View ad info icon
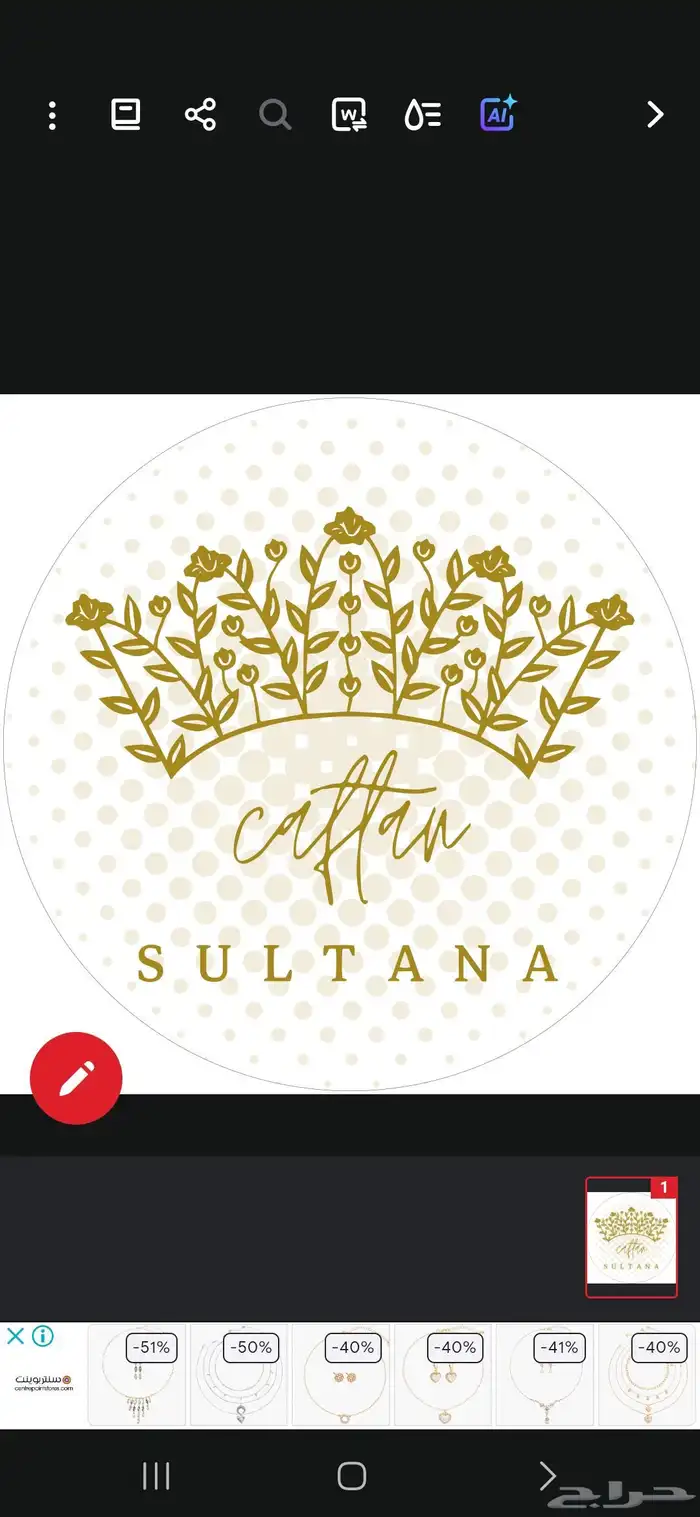Screen dimensions: 700x1517 coord(42,1336)
